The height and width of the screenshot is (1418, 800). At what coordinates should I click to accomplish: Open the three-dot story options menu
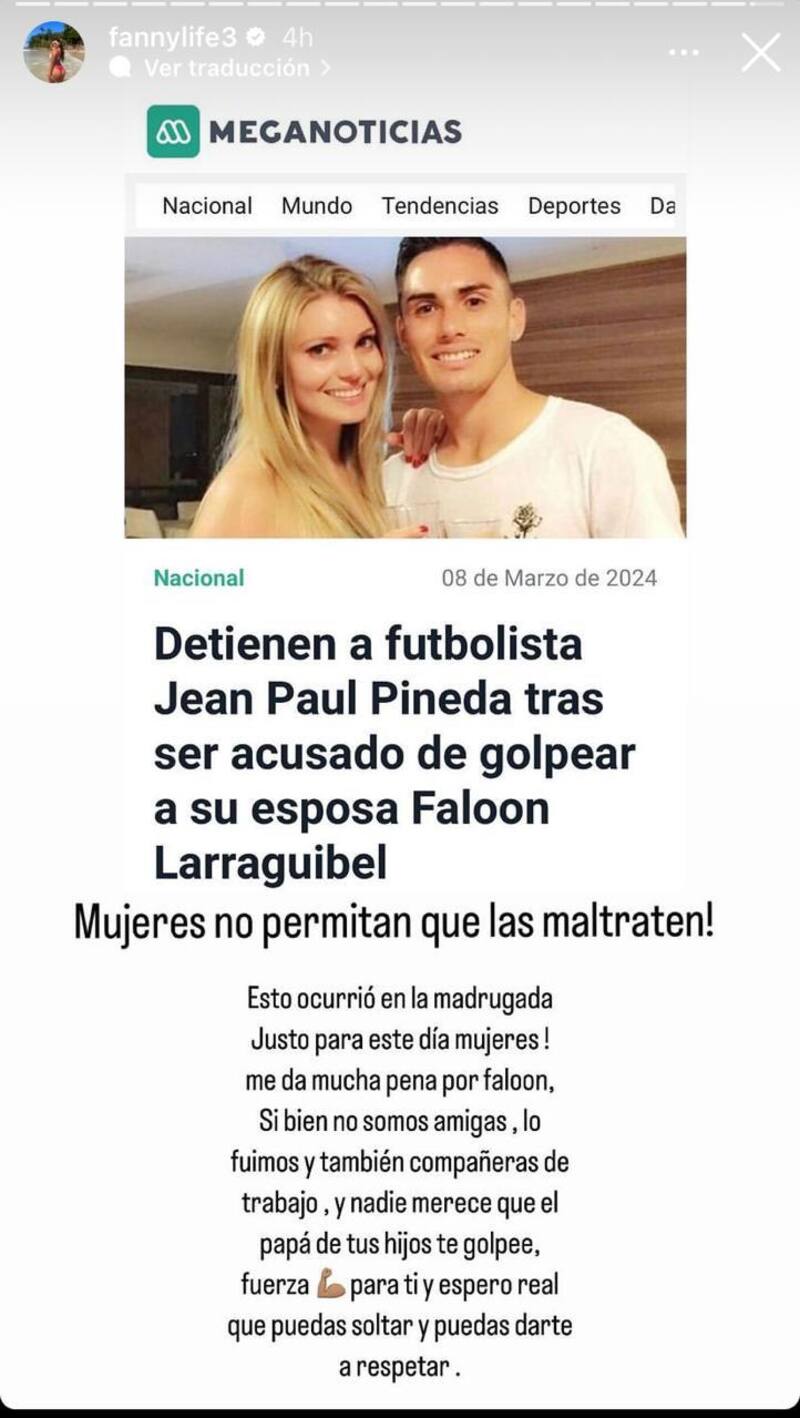point(683,52)
